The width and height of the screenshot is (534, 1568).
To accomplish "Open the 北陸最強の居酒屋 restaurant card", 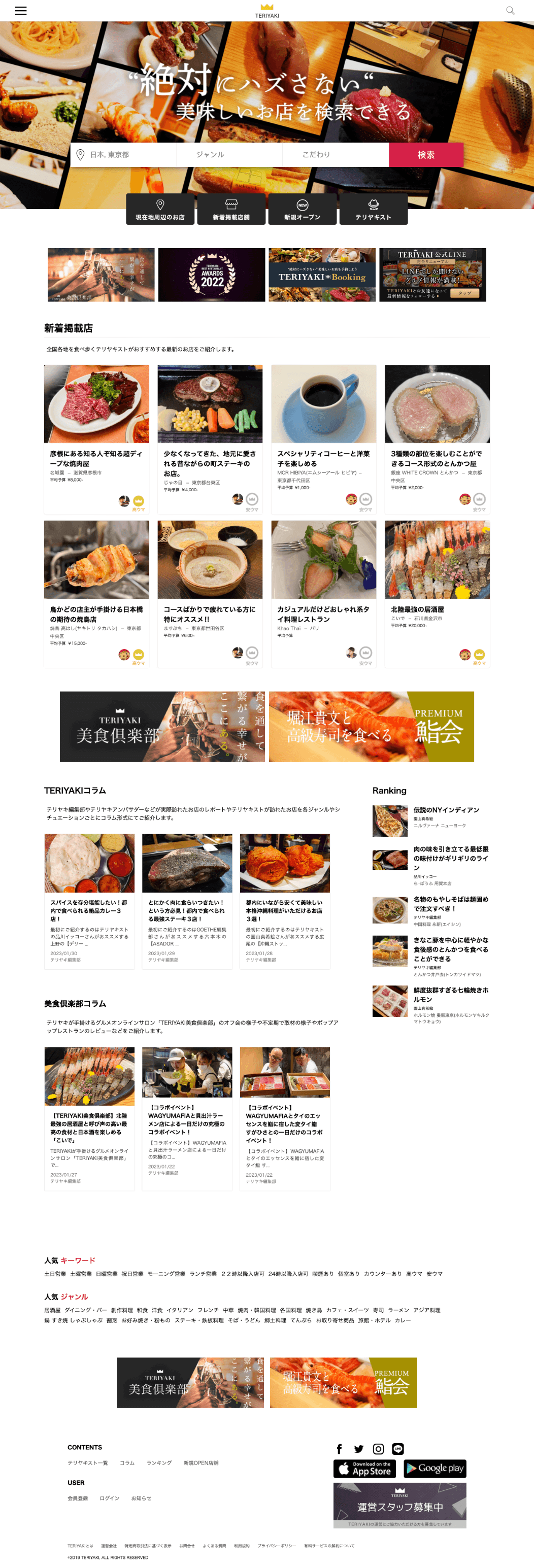I will (x=437, y=594).
